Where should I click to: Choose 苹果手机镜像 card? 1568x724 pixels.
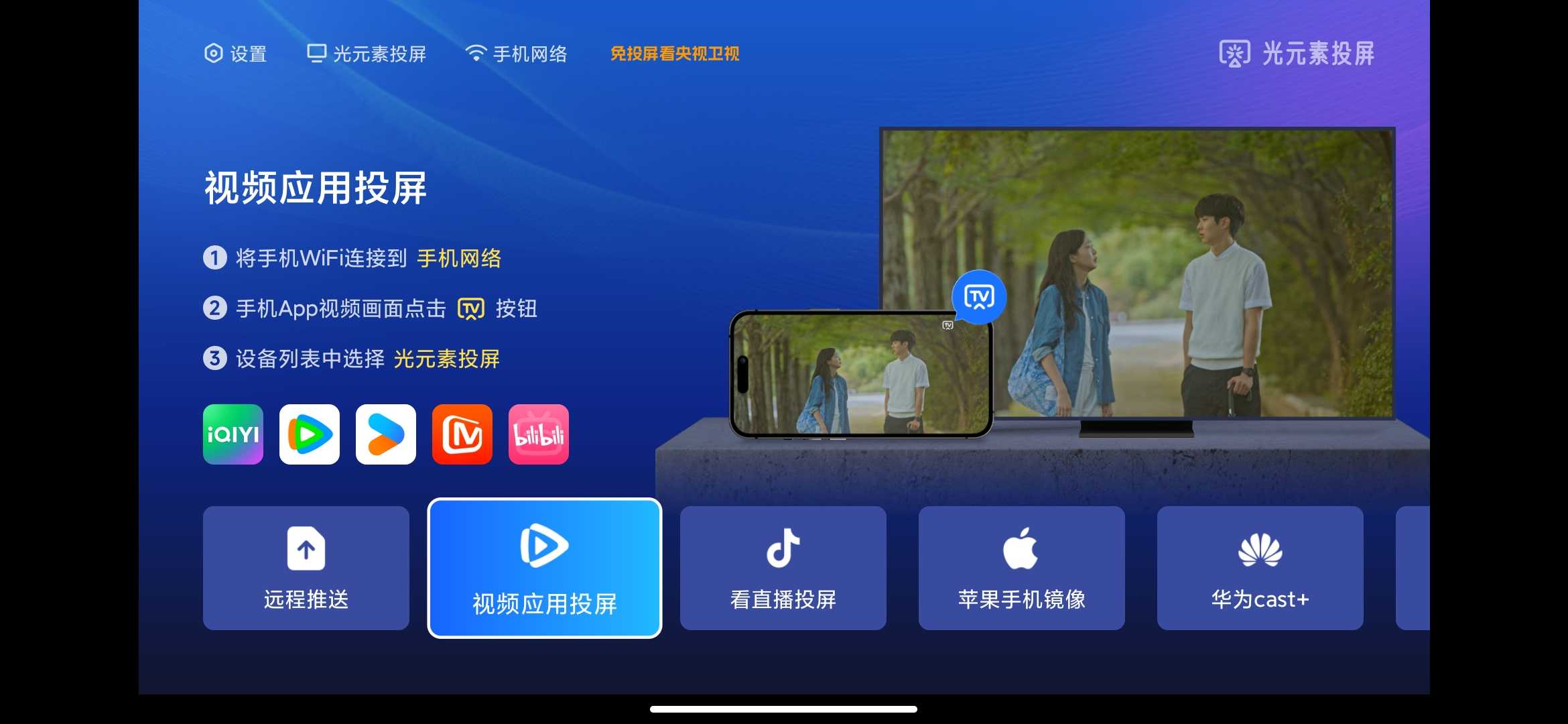pos(1021,568)
